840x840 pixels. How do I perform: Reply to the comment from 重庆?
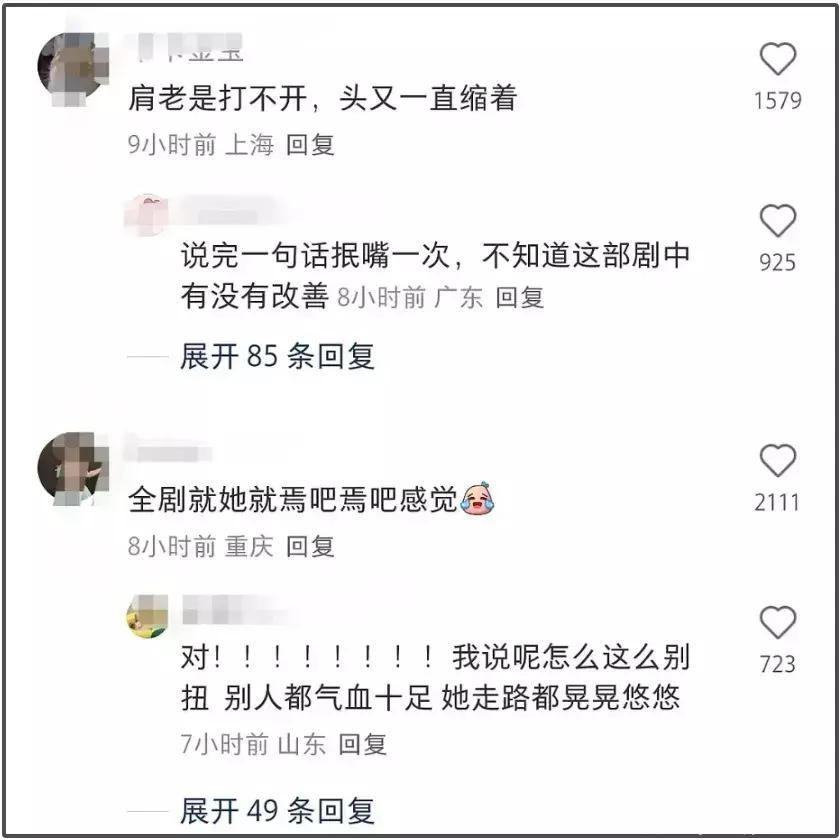310,546
